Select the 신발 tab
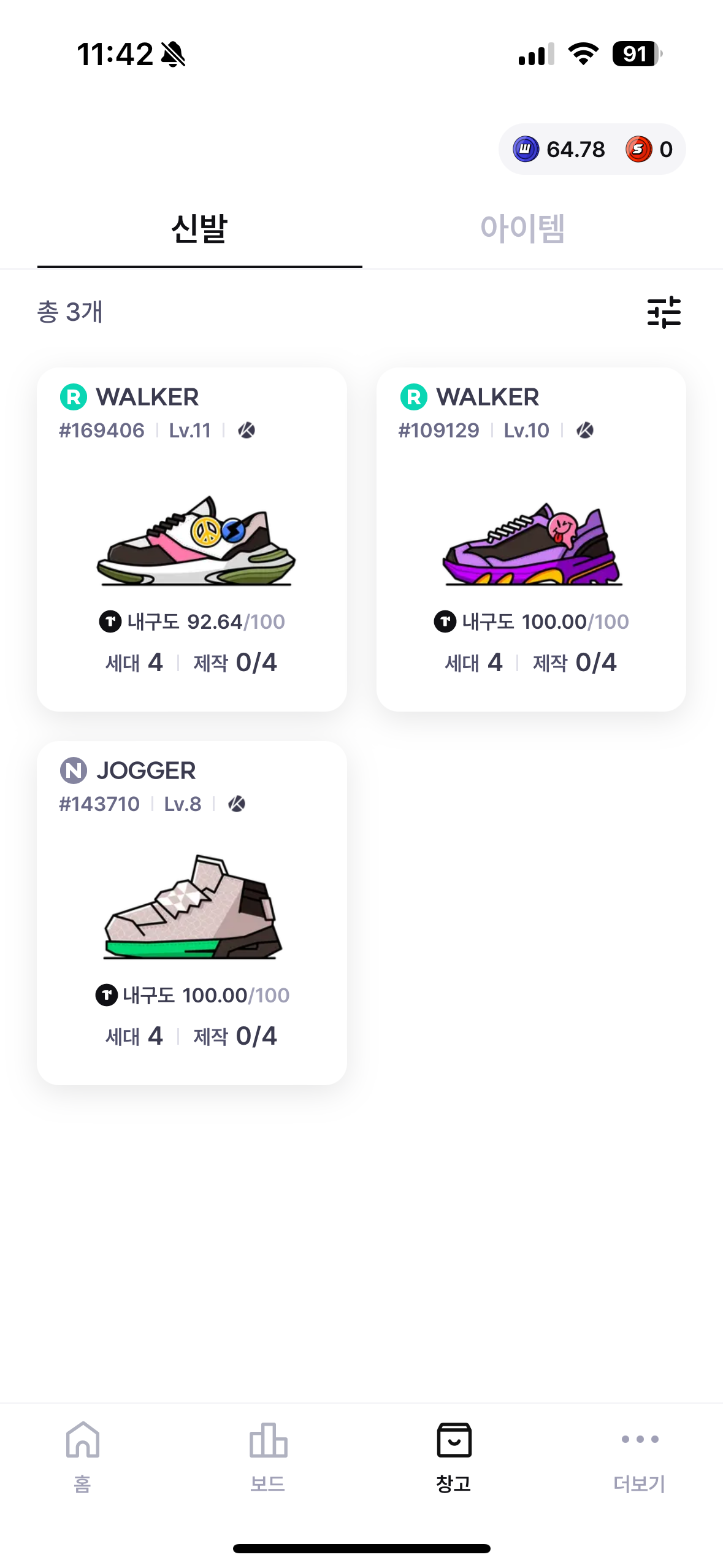Screen dimensions: 723x1568 [x=199, y=229]
